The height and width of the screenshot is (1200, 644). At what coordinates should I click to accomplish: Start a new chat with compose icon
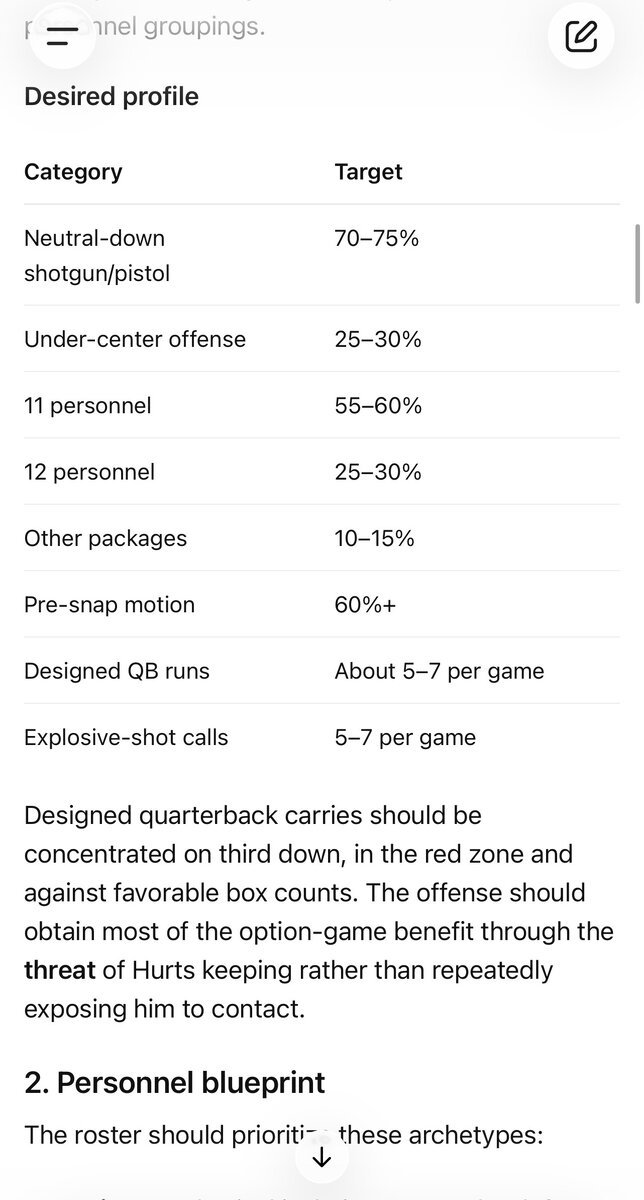582,36
